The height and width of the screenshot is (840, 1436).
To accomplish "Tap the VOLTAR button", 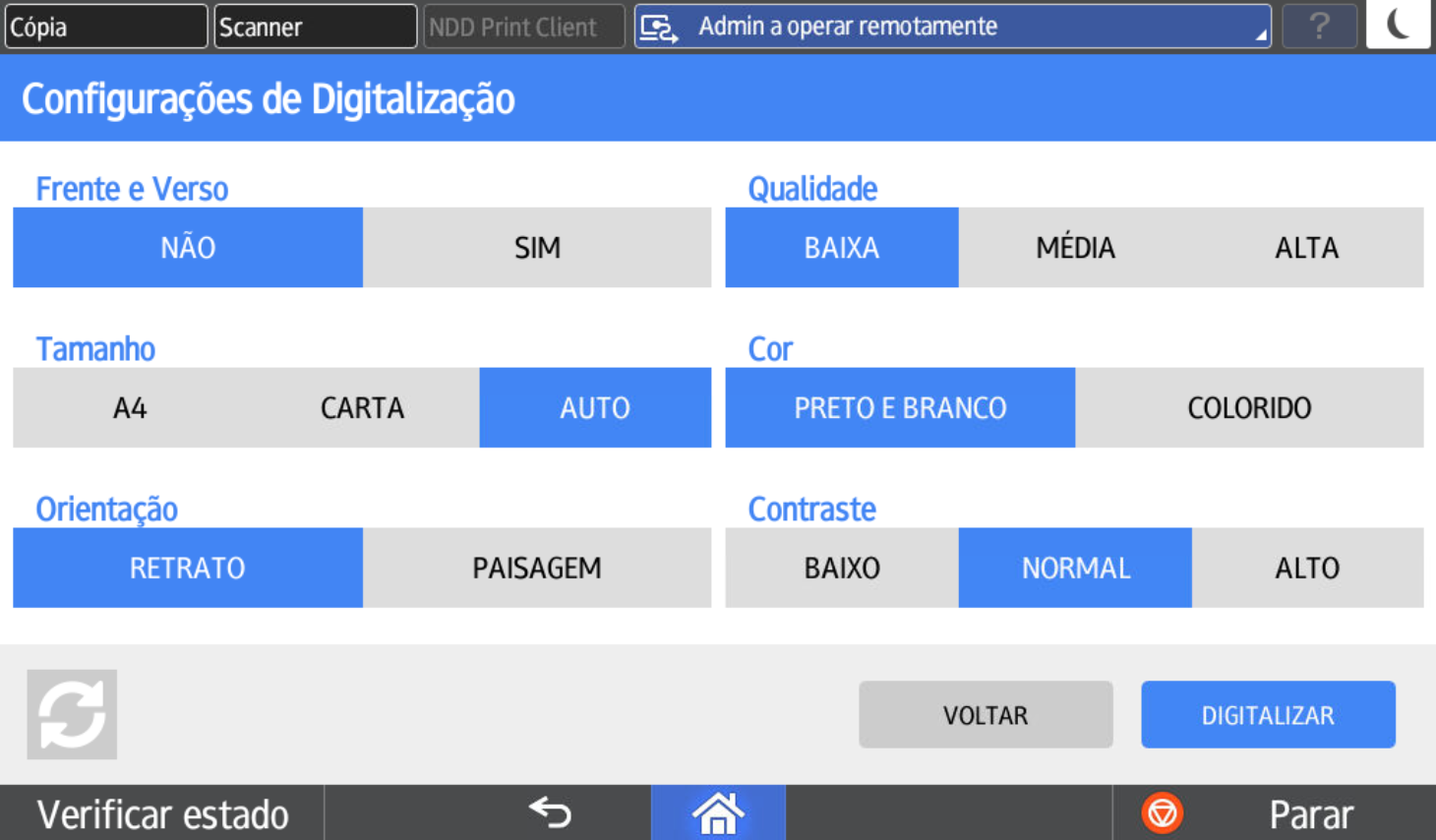I will point(986,715).
